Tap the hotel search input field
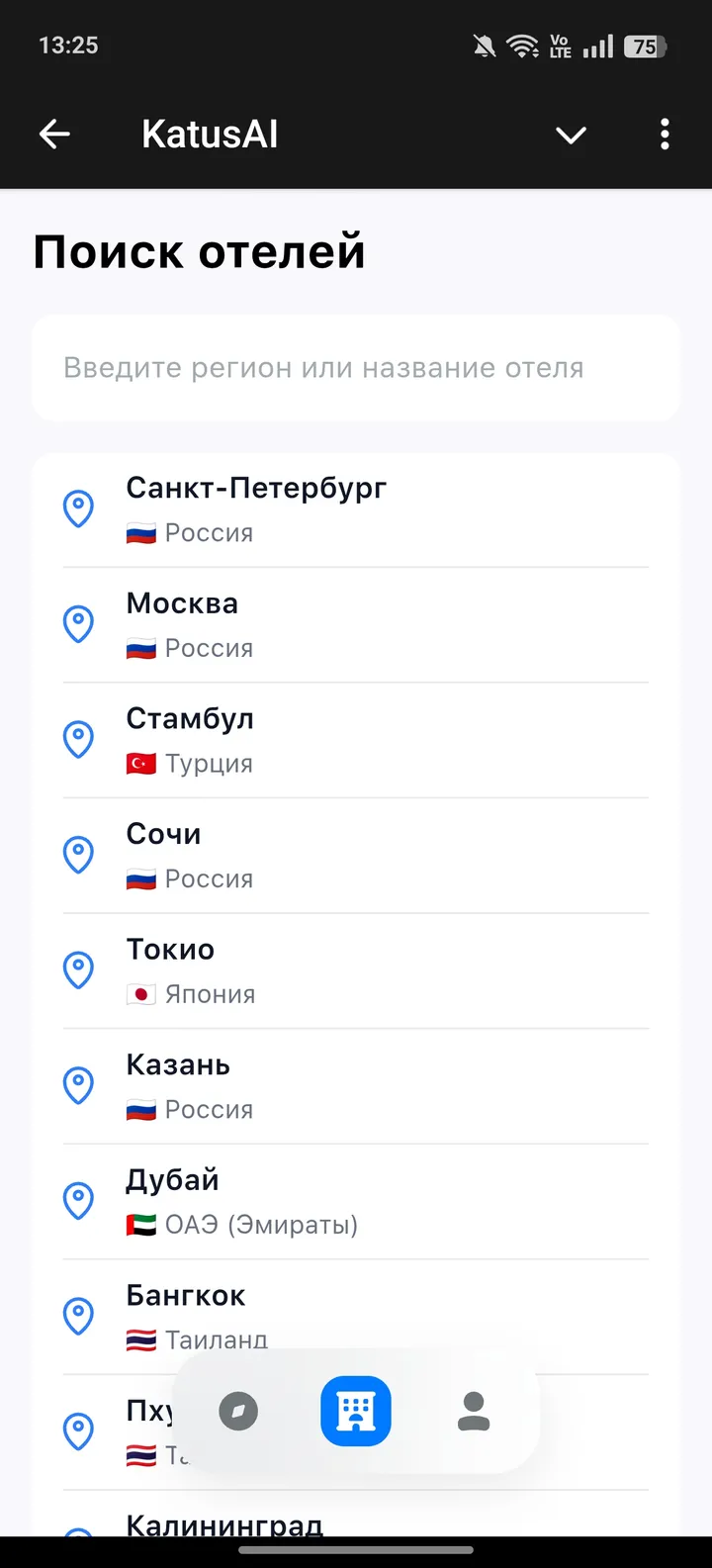The height and width of the screenshot is (1568, 712). 355,367
